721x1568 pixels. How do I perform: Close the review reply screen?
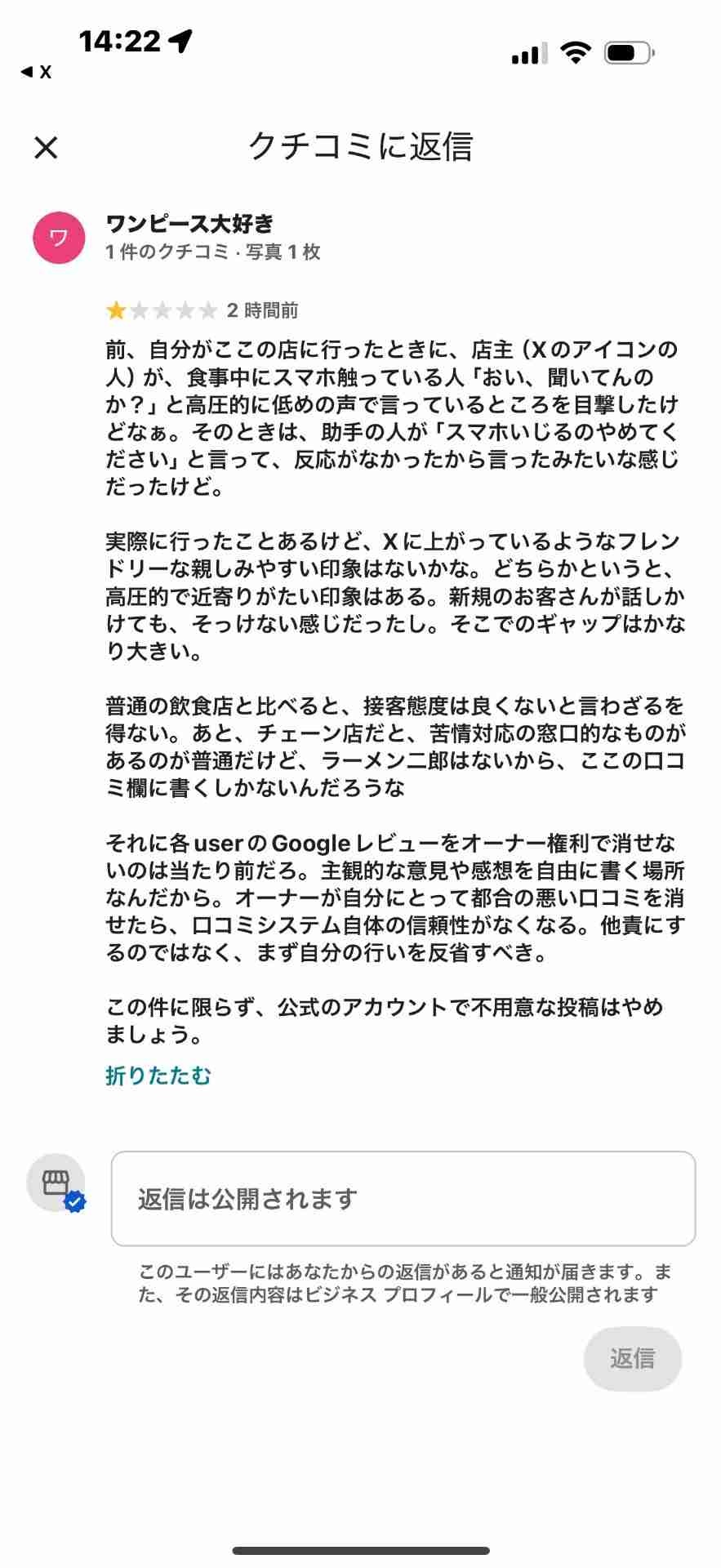pos(46,148)
